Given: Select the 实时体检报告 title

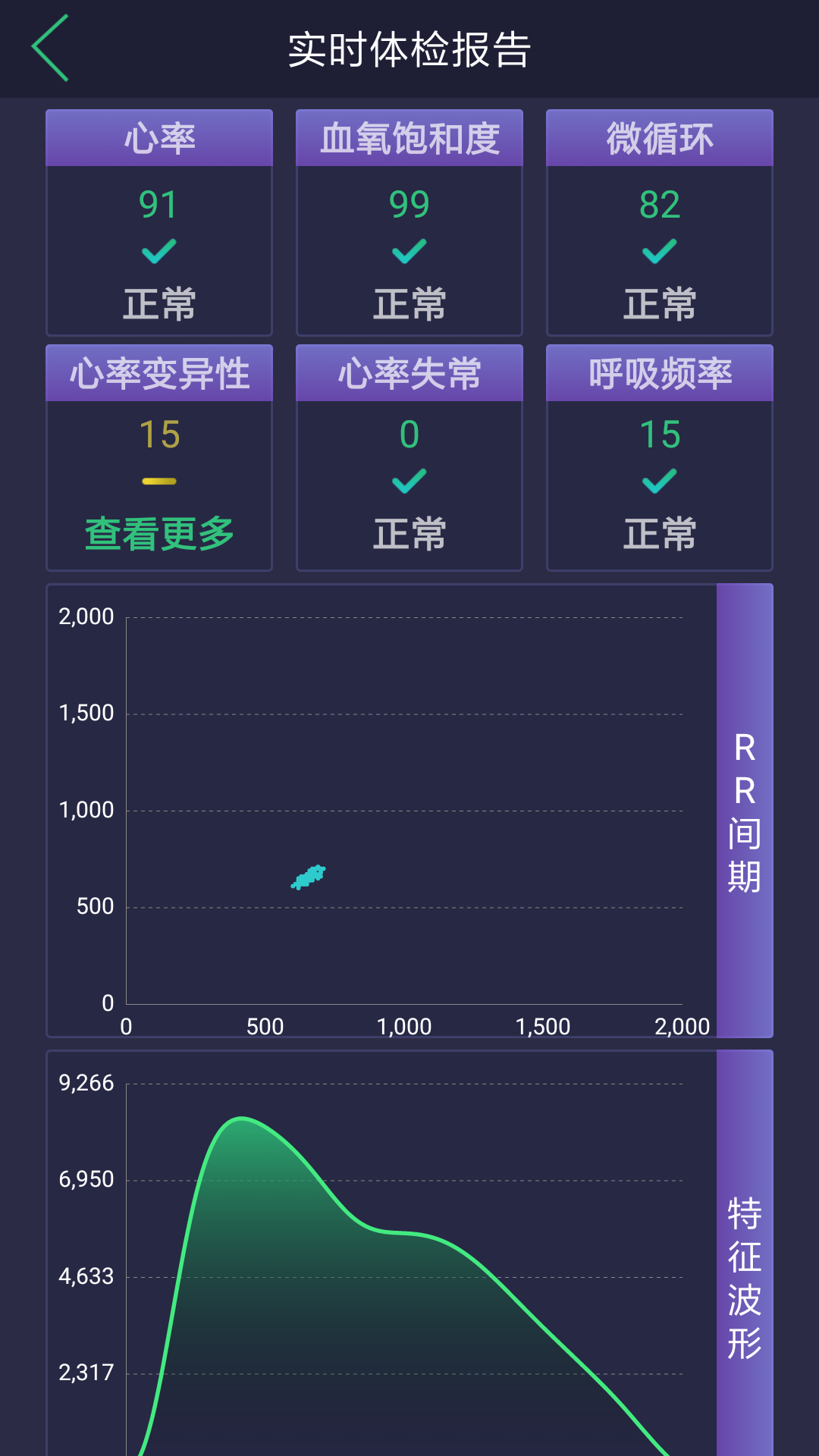Looking at the screenshot, I should 409,49.
